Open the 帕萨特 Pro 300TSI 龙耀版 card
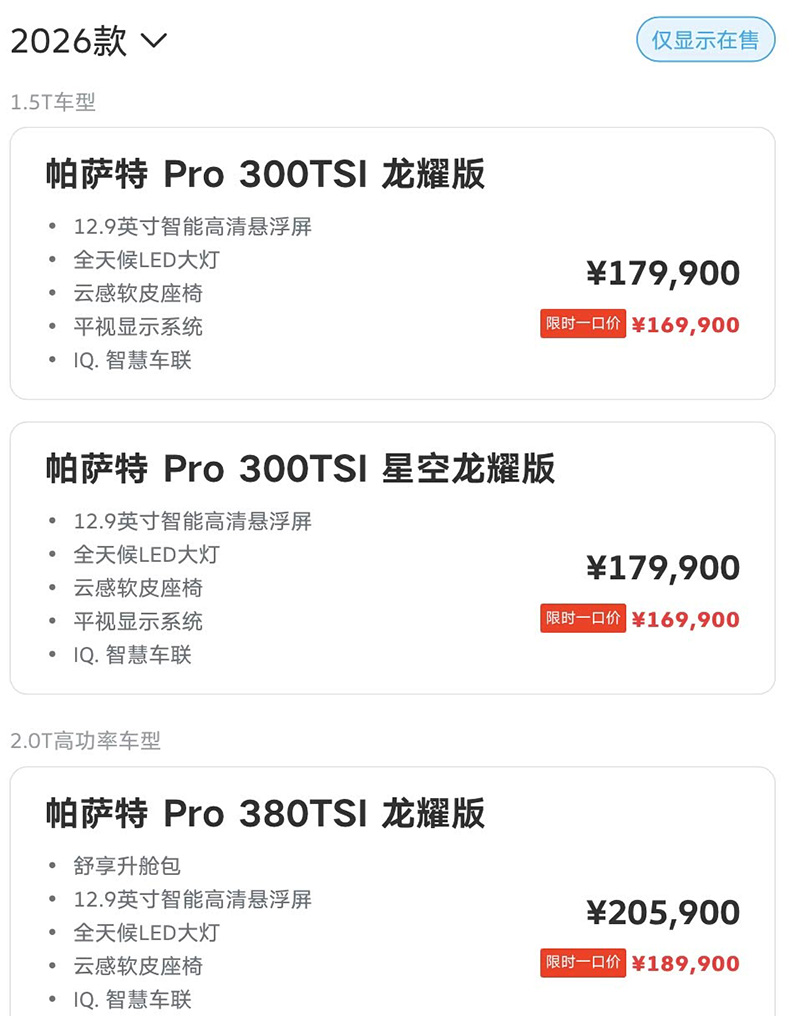Viewport: 800px width, 1016px height. [x=392, y=263]
